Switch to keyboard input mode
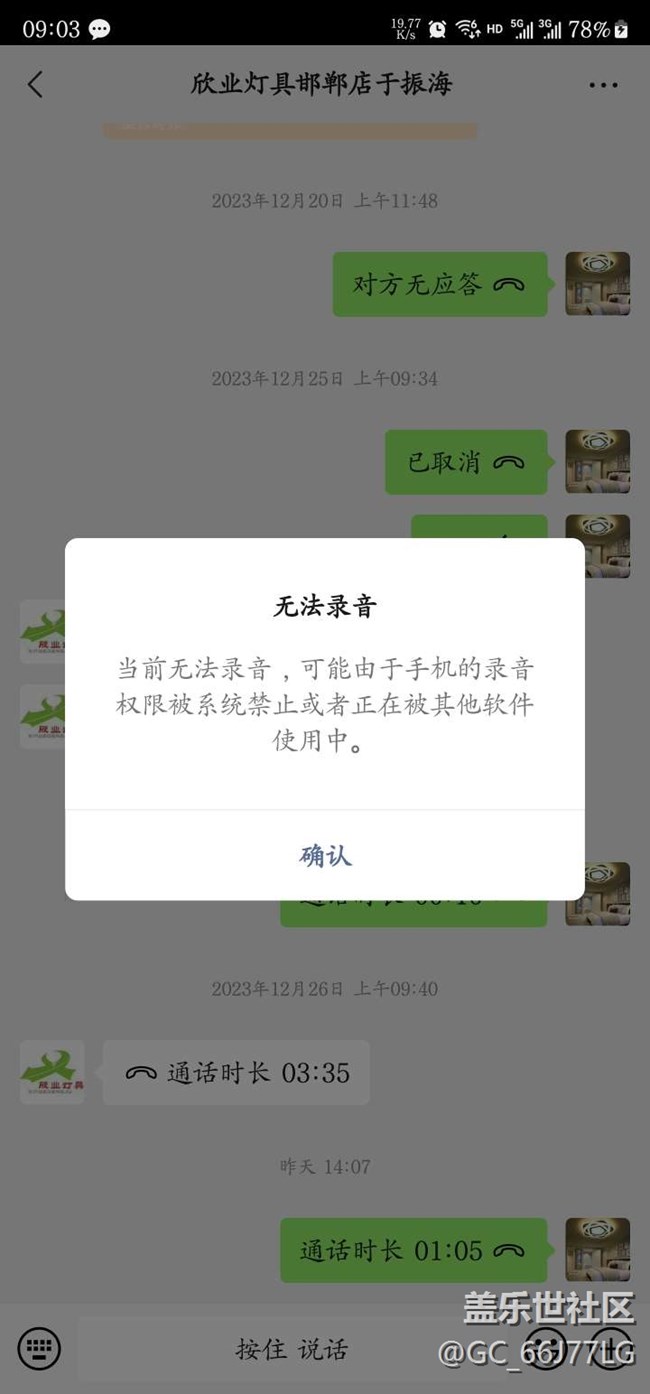 (x=39, y=1349)
